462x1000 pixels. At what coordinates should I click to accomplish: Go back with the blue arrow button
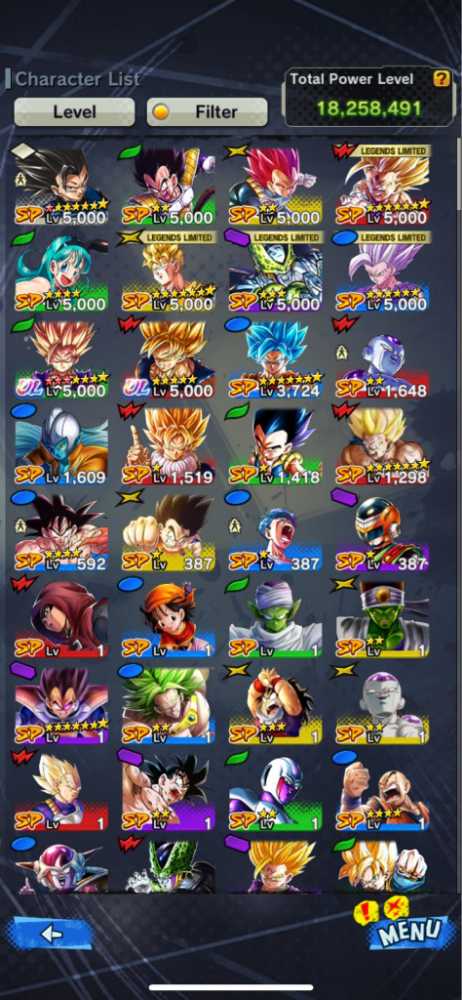[x=50, y=934]
